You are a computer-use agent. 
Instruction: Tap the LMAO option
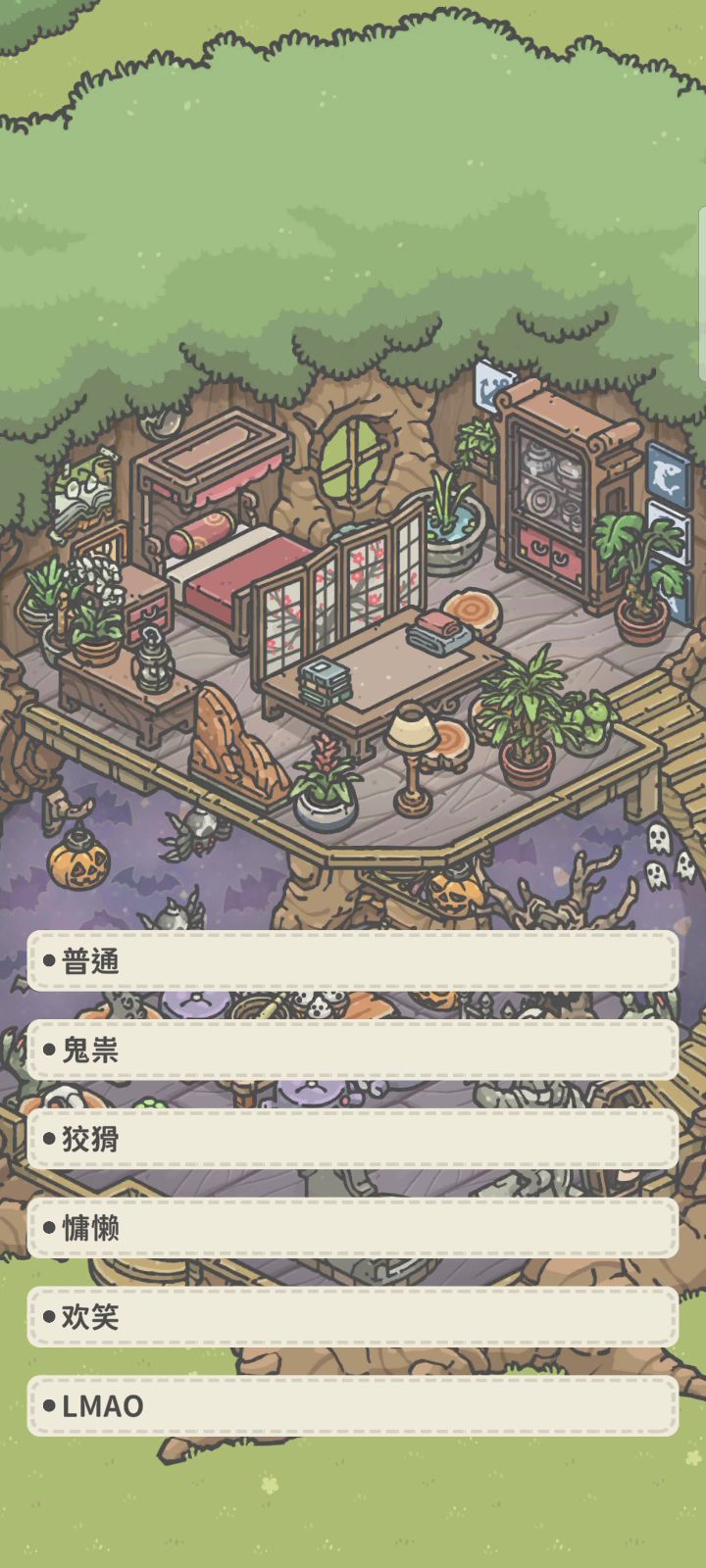point(352,1406)
